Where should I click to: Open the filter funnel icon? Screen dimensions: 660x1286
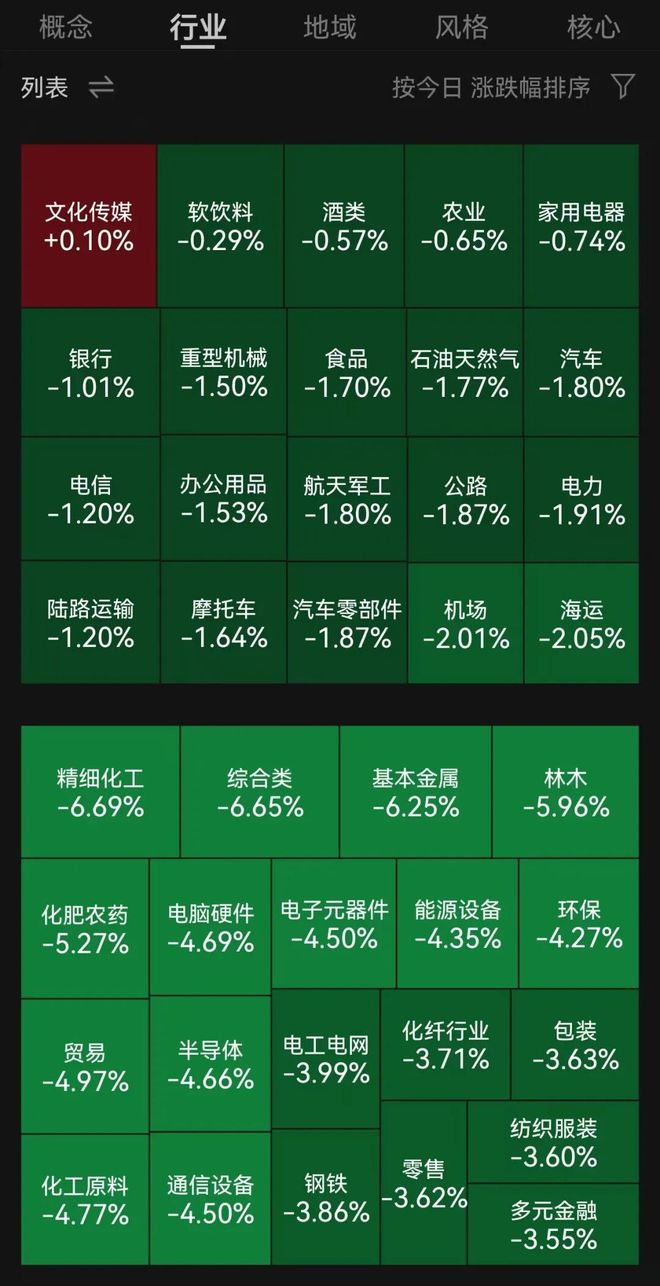(x=622, y=87)
